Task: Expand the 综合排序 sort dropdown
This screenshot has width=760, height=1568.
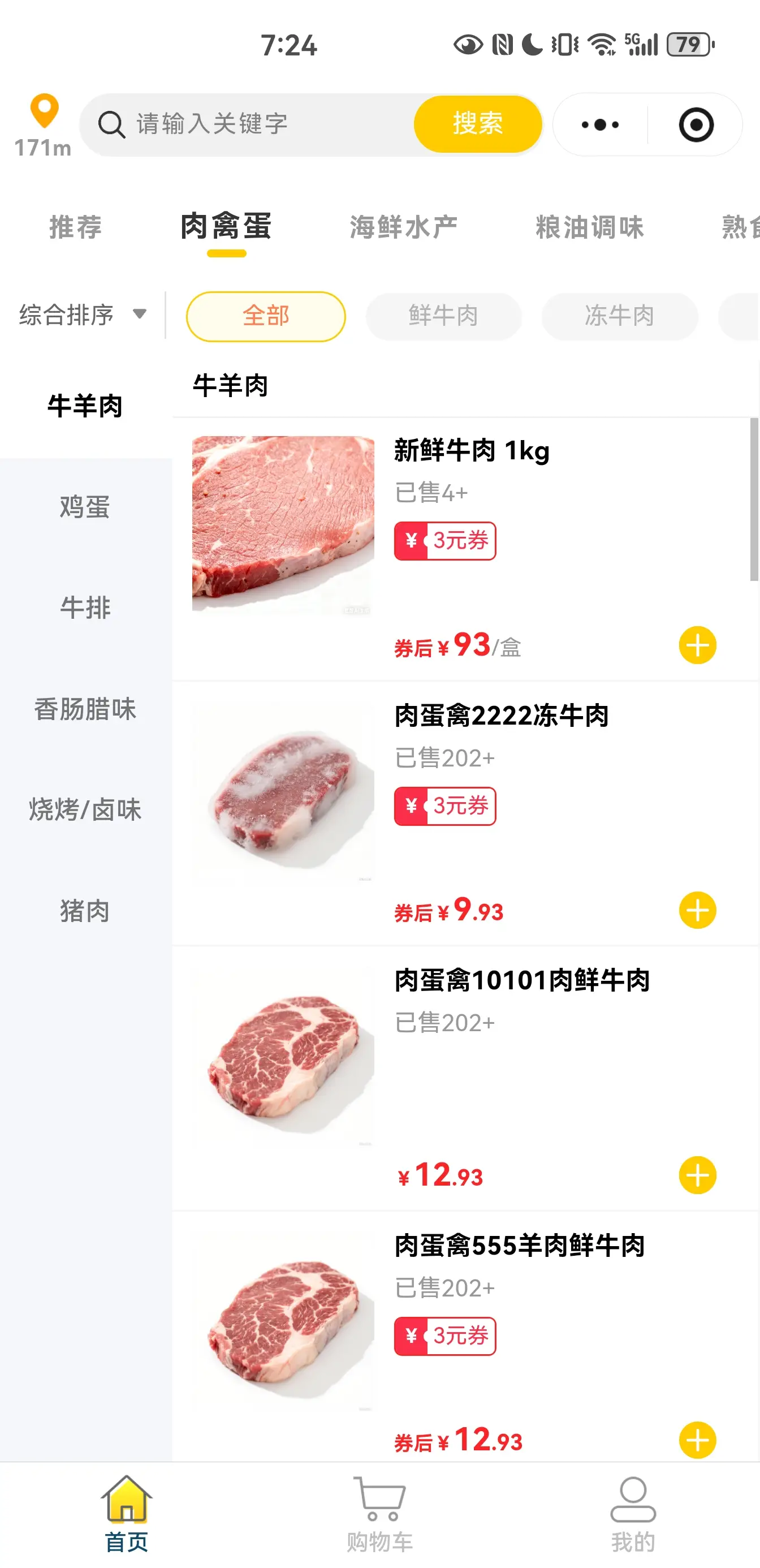Action: pos(82,315)
